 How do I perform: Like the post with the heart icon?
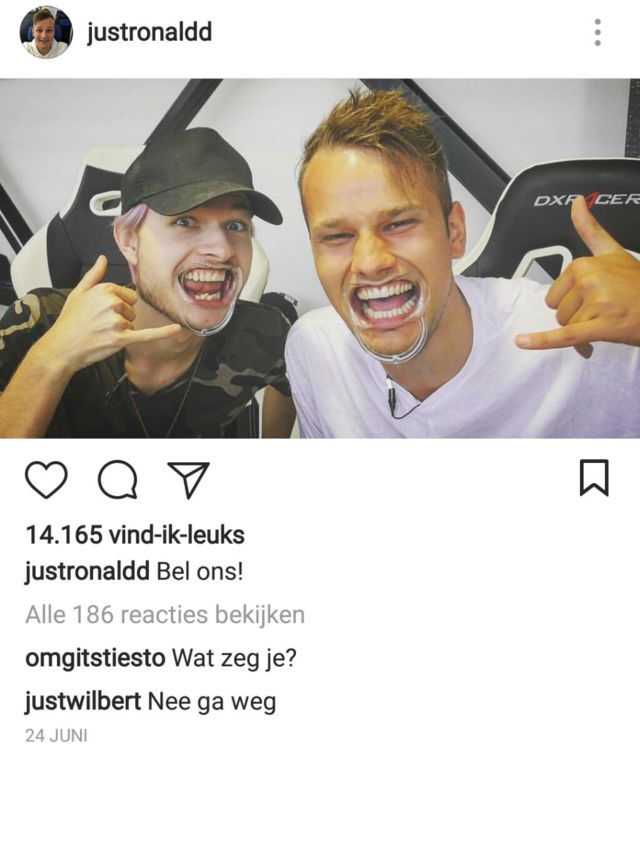click(46, 480)
